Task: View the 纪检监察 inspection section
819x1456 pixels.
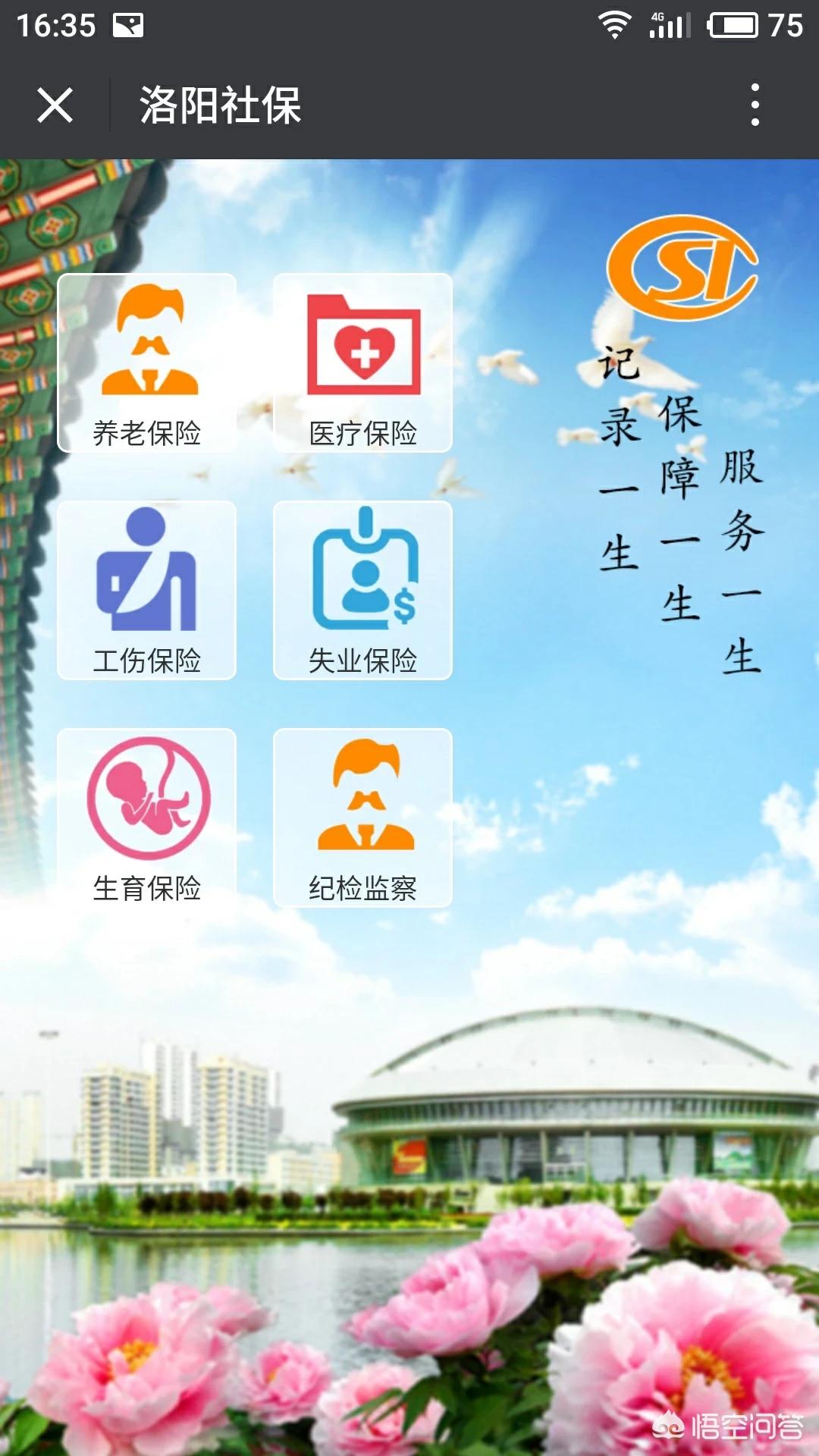Action: (x=362, y=817)
